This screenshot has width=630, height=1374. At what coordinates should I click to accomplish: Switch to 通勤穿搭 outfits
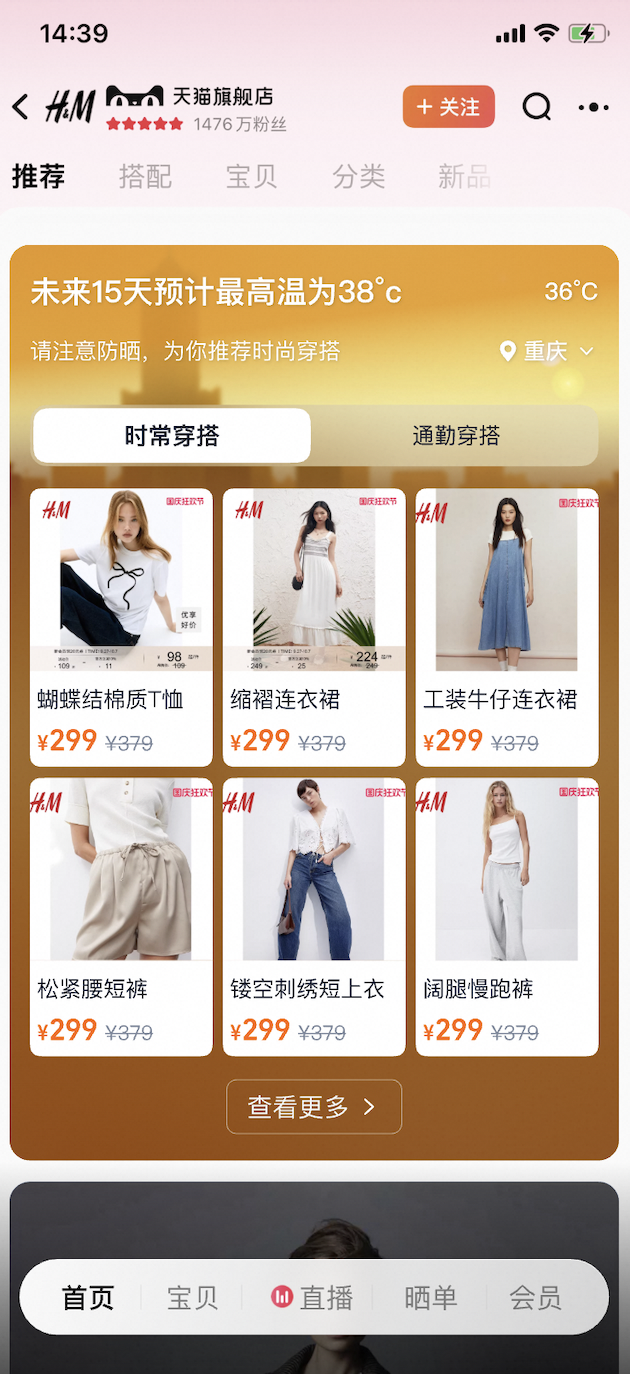click(456, 436)
